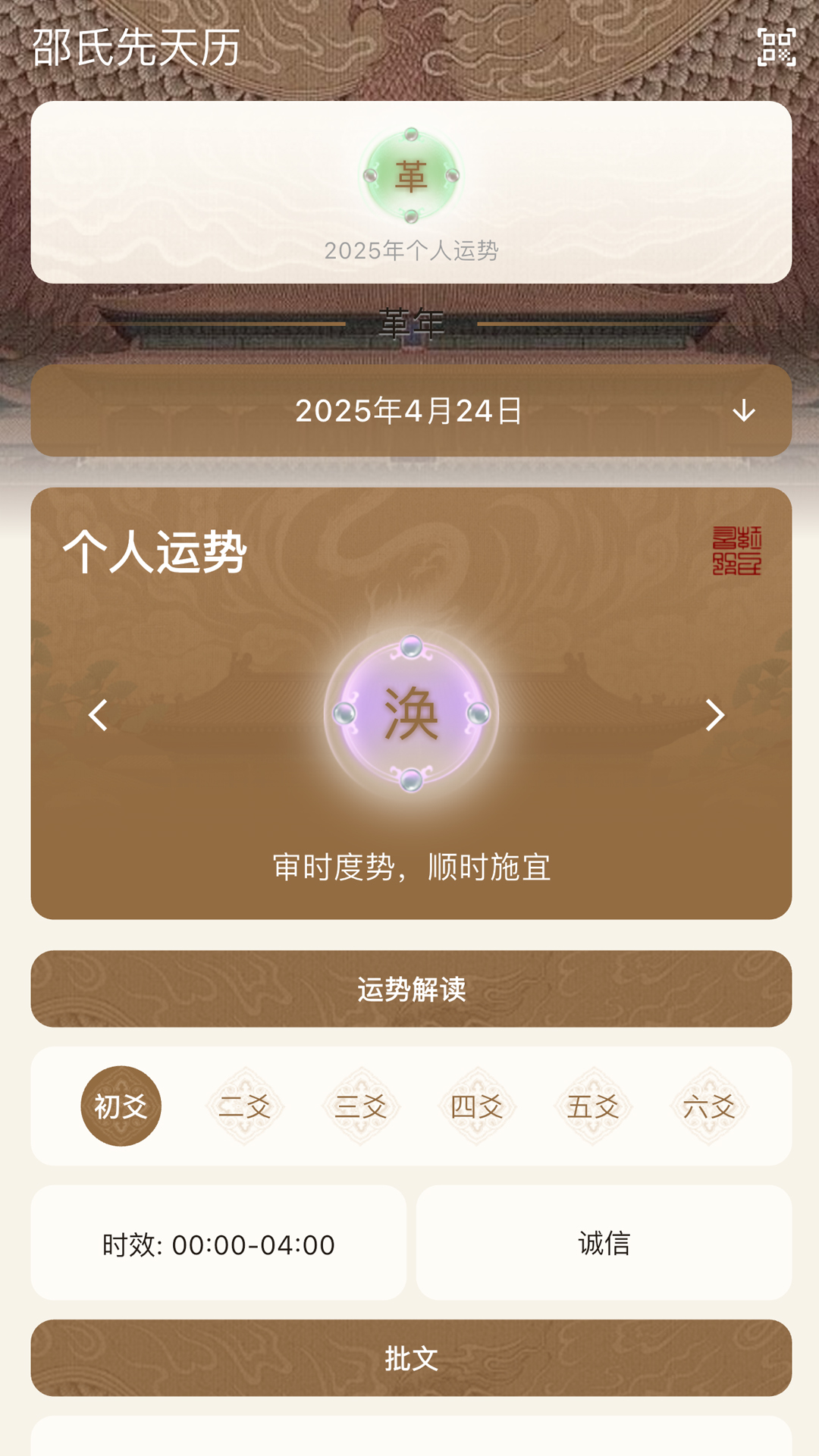Open the 运势解读 interpretation
Screen dimensions: 819x1456
[x=409, y=989]
